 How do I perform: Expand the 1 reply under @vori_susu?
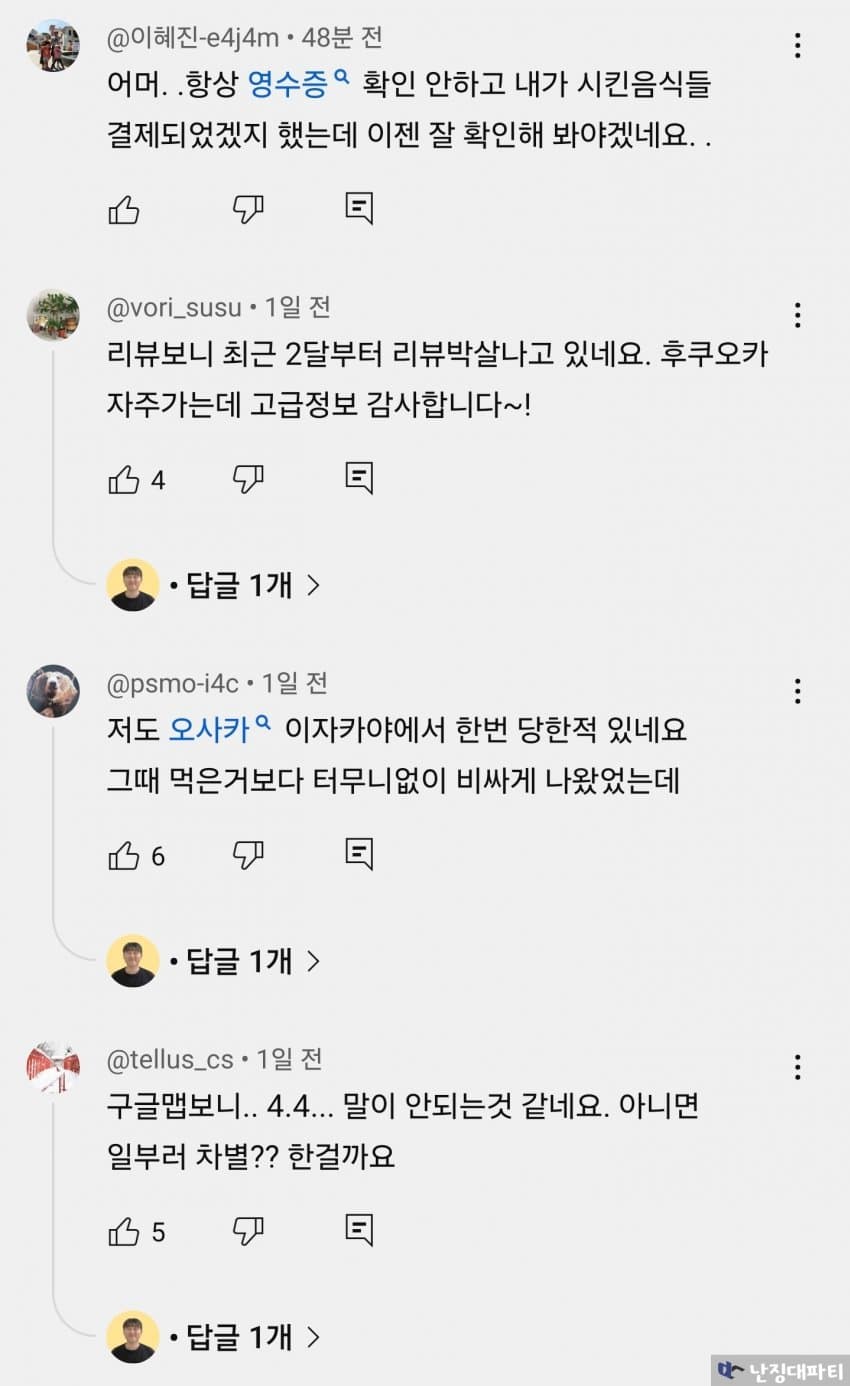pyautogui.click(x=243, y=586)
